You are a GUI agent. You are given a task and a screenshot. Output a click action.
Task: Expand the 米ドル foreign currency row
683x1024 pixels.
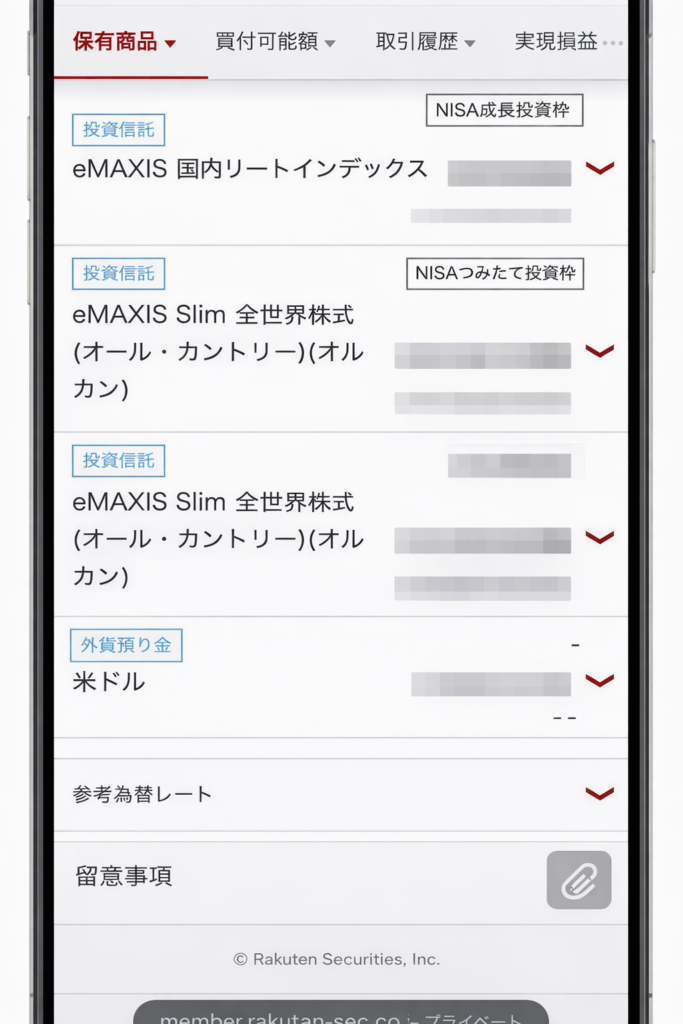pos(599,681)
